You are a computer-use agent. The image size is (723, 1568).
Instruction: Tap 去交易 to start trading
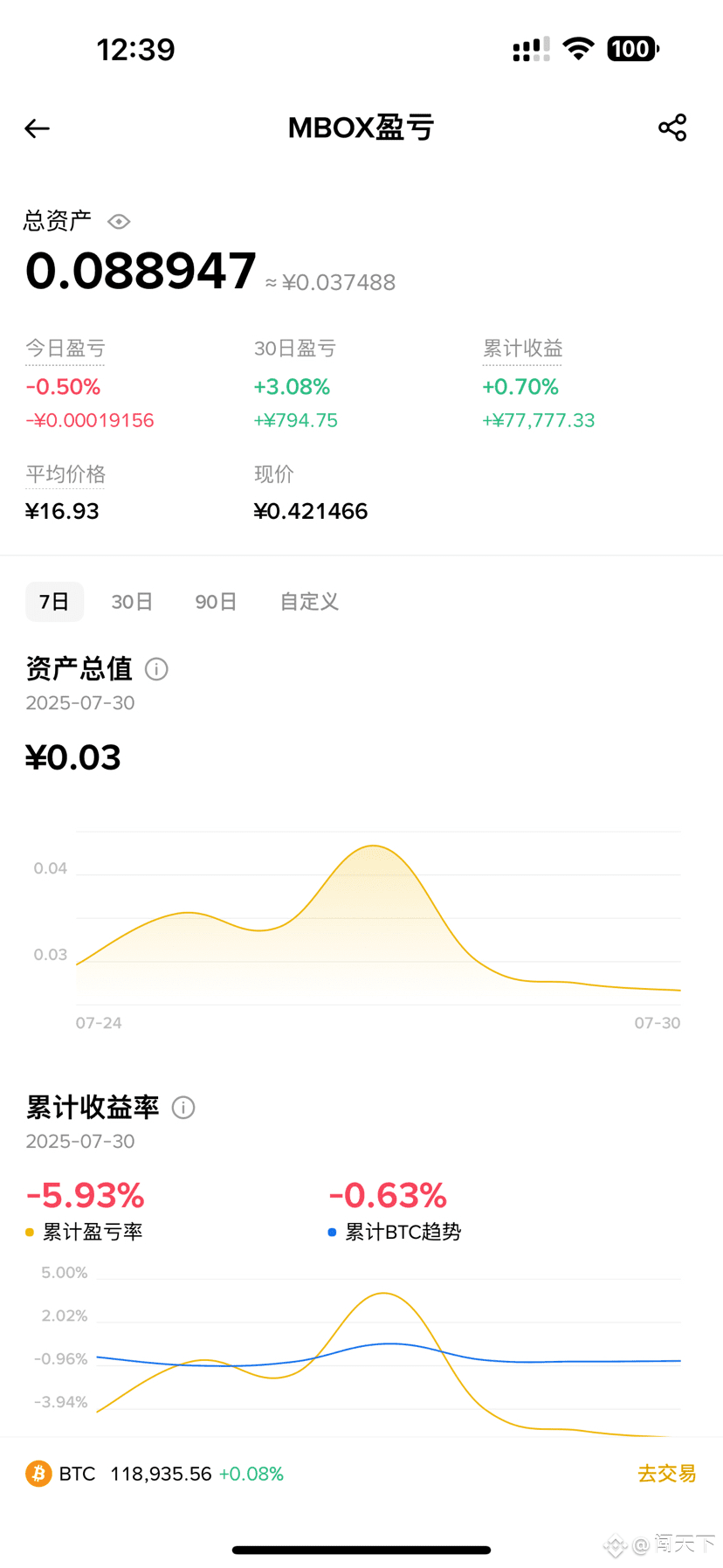[667, 1474]
